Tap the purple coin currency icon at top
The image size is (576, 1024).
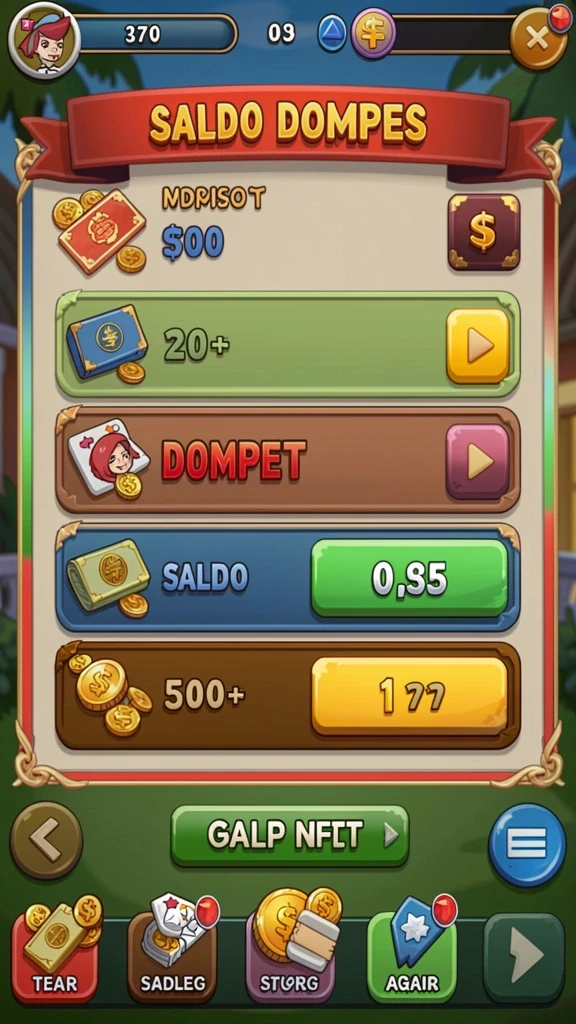[x=373, y=33]
